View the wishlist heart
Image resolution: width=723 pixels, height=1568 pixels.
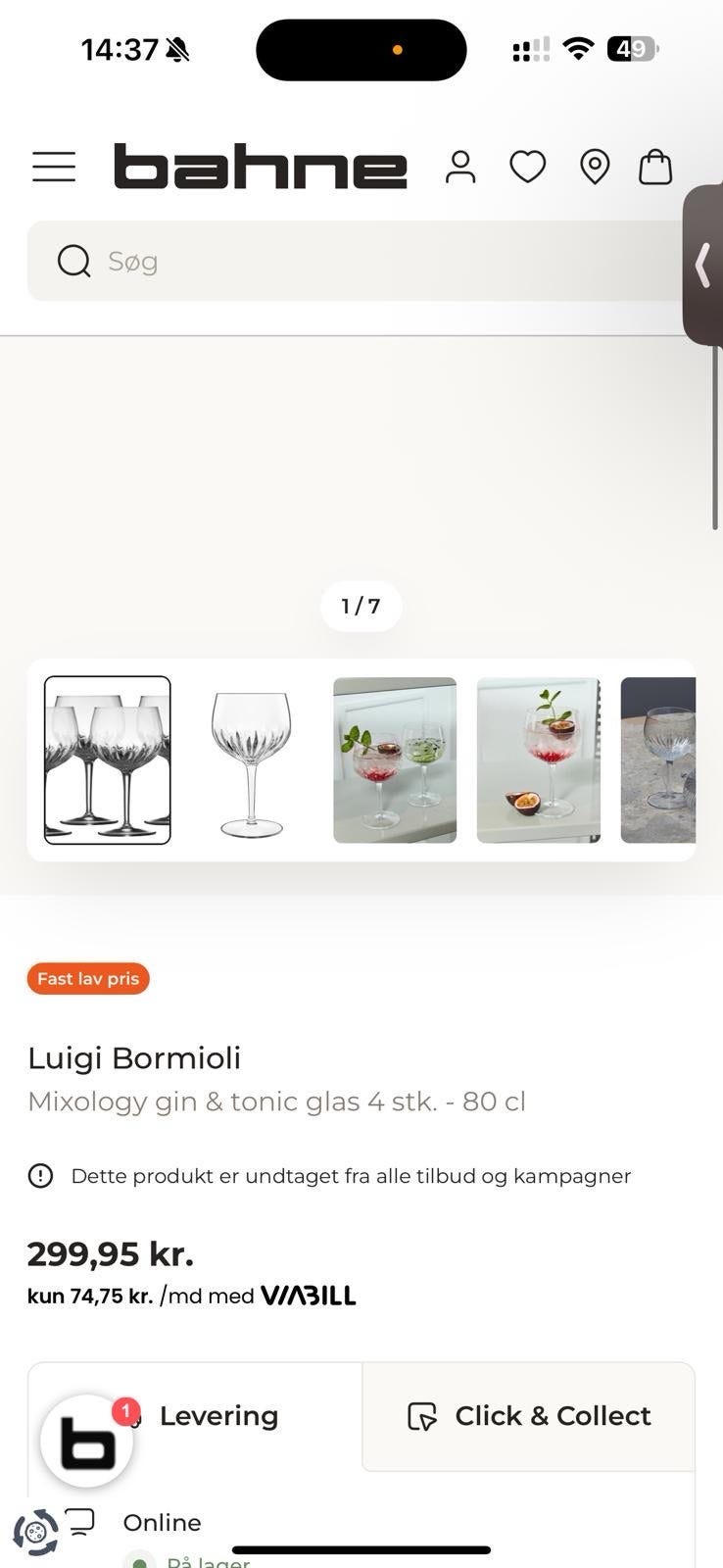527,167
